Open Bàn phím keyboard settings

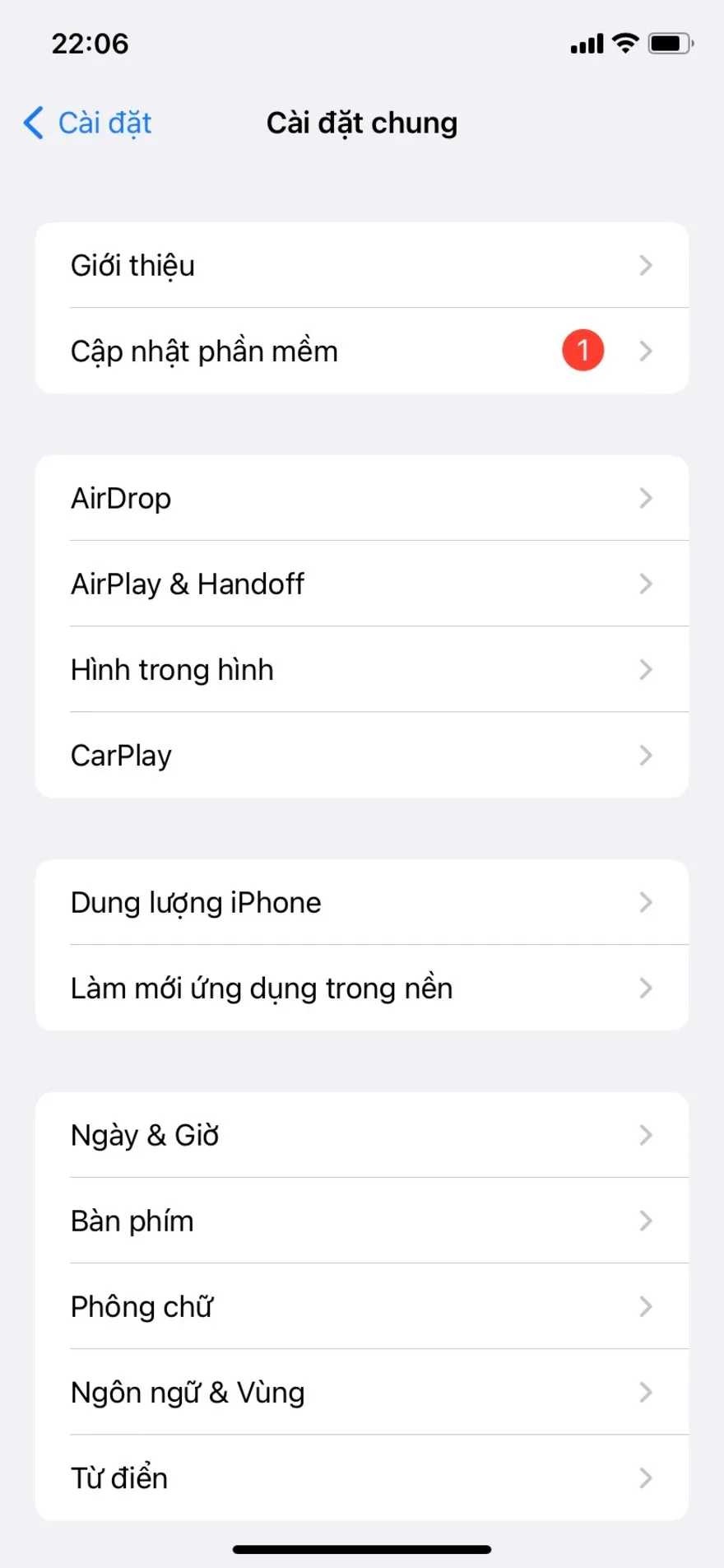(x=362, y=1221)
